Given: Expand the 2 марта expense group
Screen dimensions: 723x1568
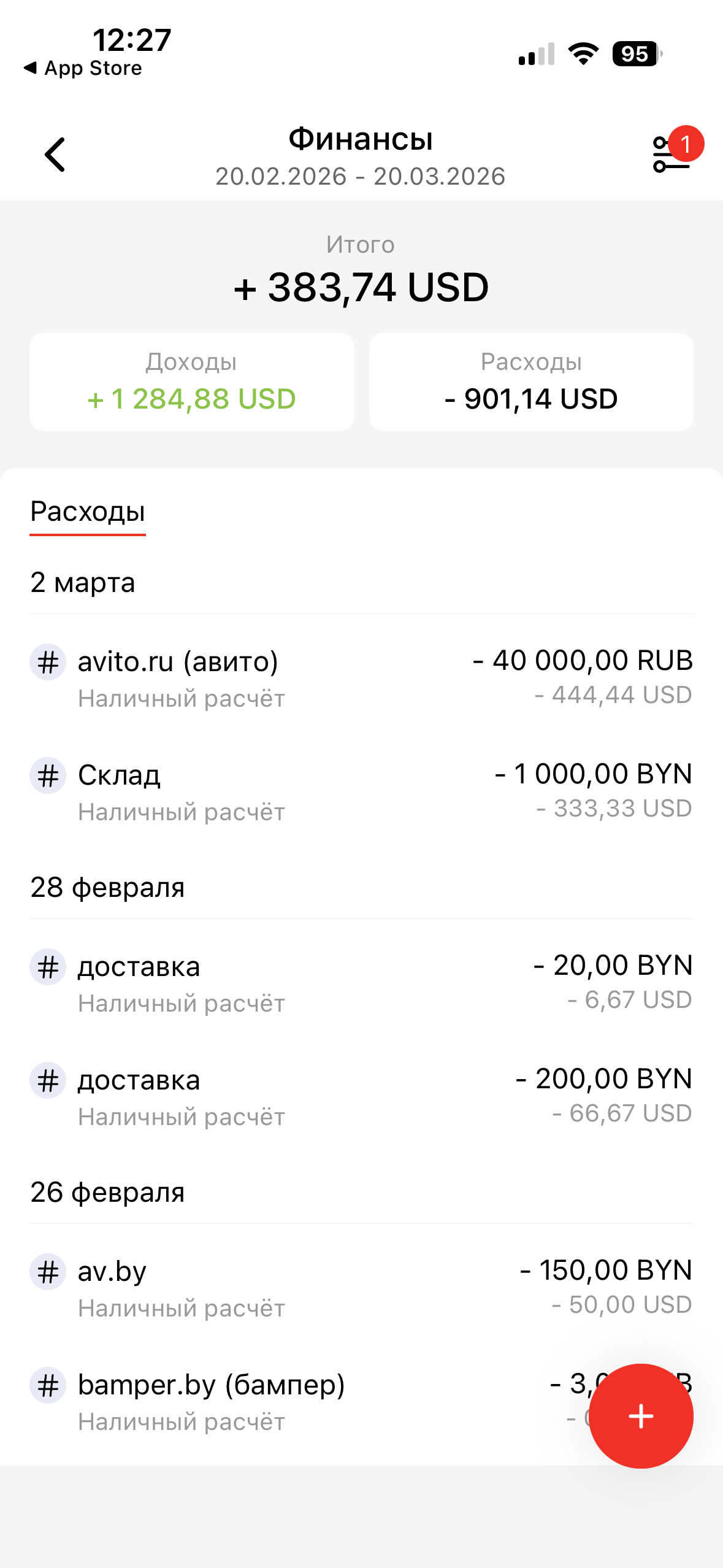Looking at the screenshot, I should [x=83, y=583].
